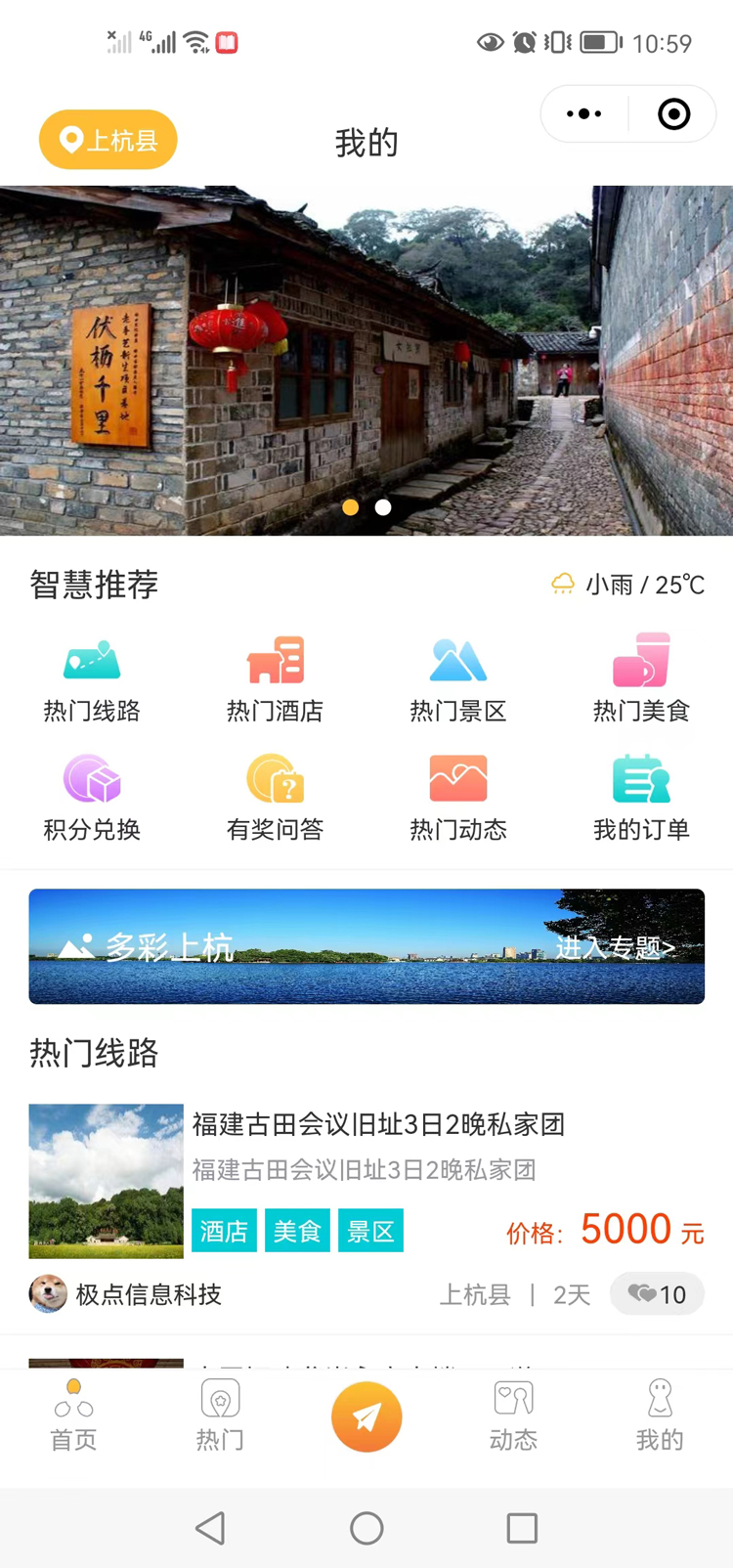733x1568 pixels.
Task: Open the mini program overflow menu
Action: click(x=584, y=114)
